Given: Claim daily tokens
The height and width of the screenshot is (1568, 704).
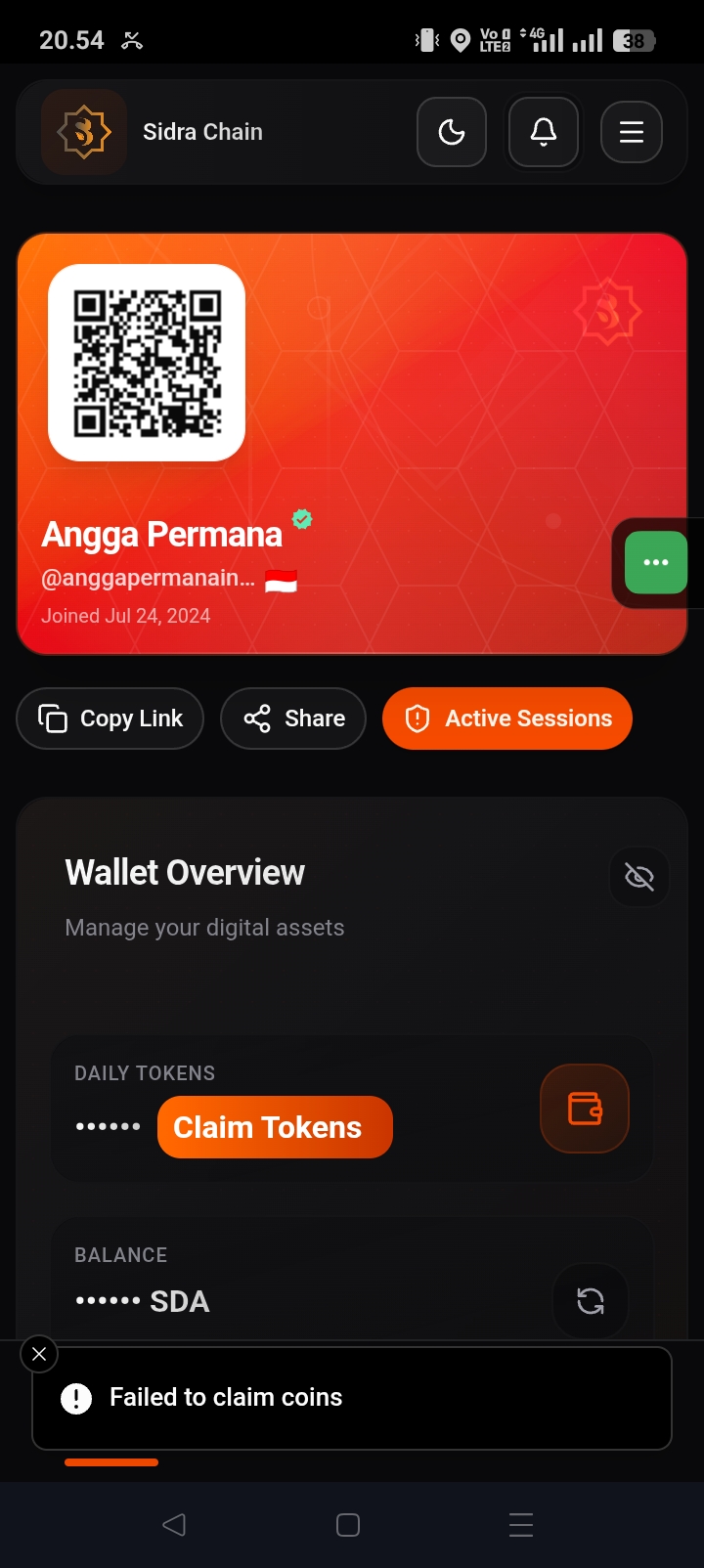Looking at the screenshot, I should pyautogui.click(x=275, y=1127).
